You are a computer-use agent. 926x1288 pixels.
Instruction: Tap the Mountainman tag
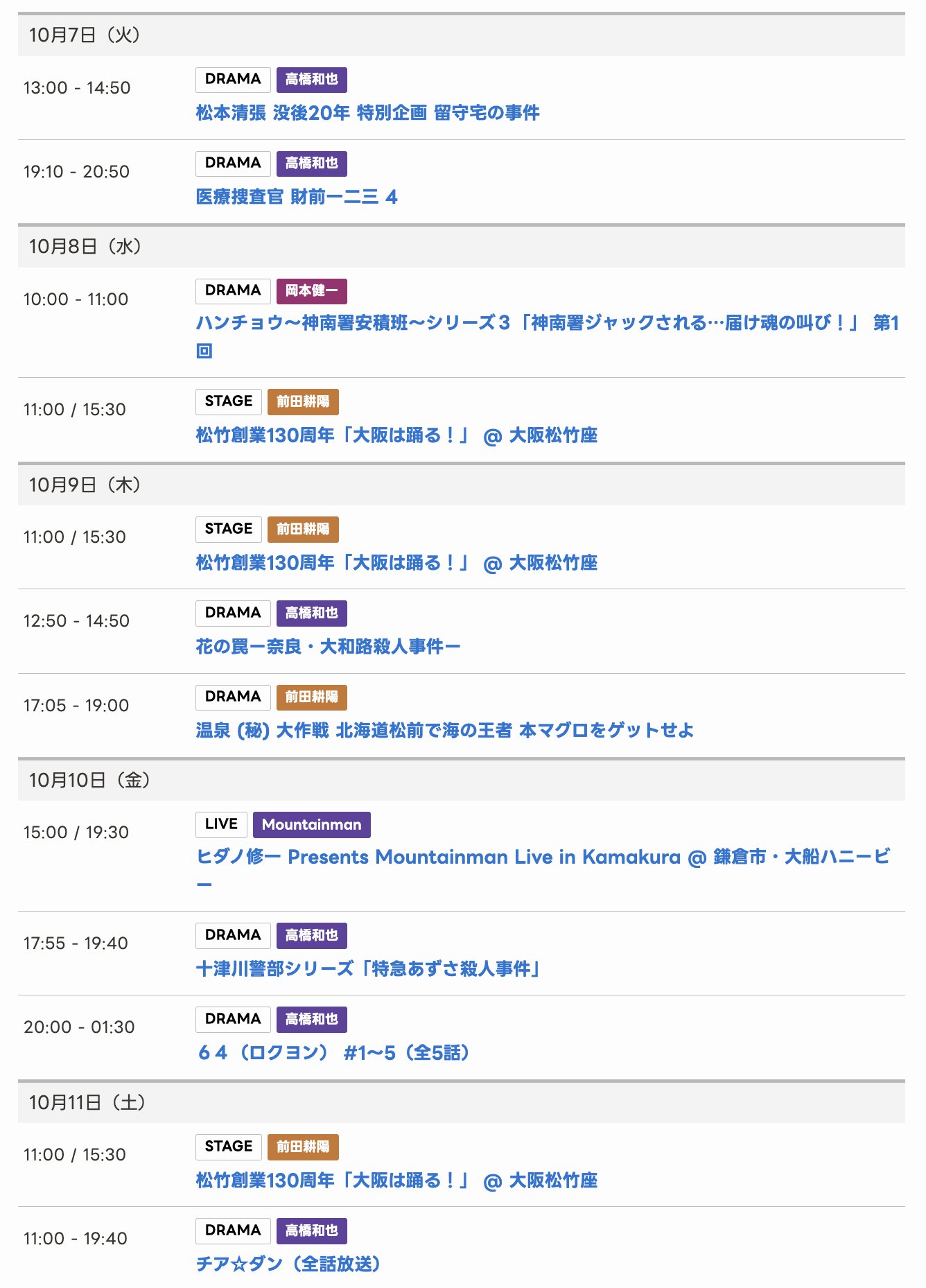[311, 825]
